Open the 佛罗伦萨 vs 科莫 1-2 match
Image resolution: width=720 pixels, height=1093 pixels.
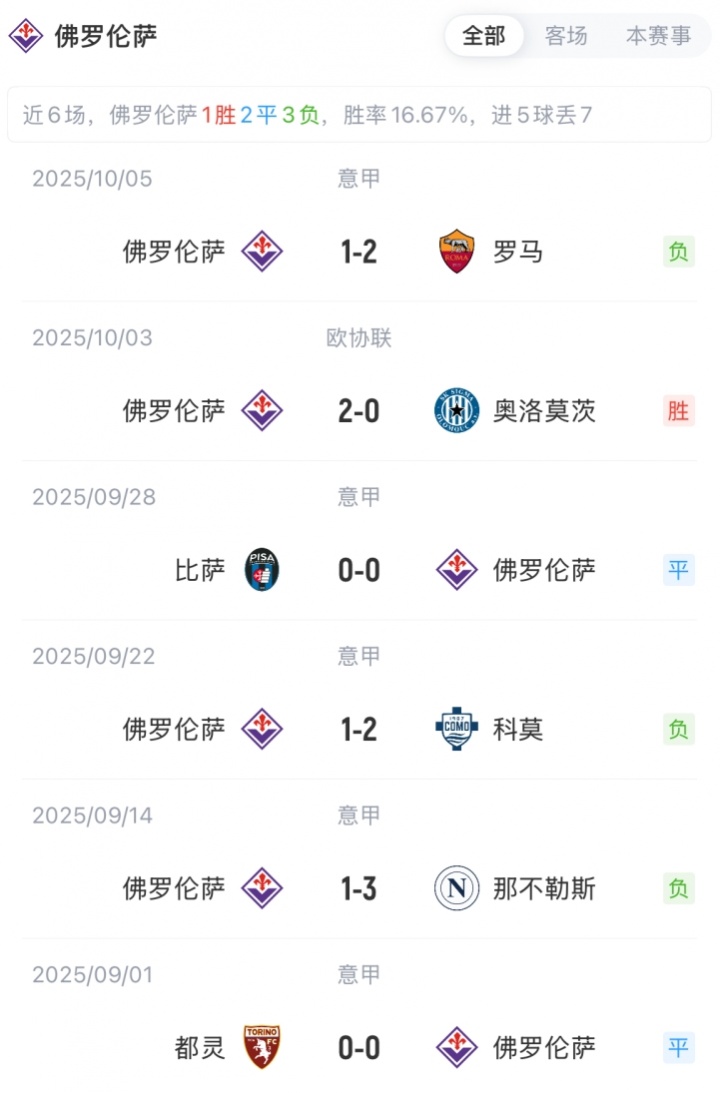359,729
